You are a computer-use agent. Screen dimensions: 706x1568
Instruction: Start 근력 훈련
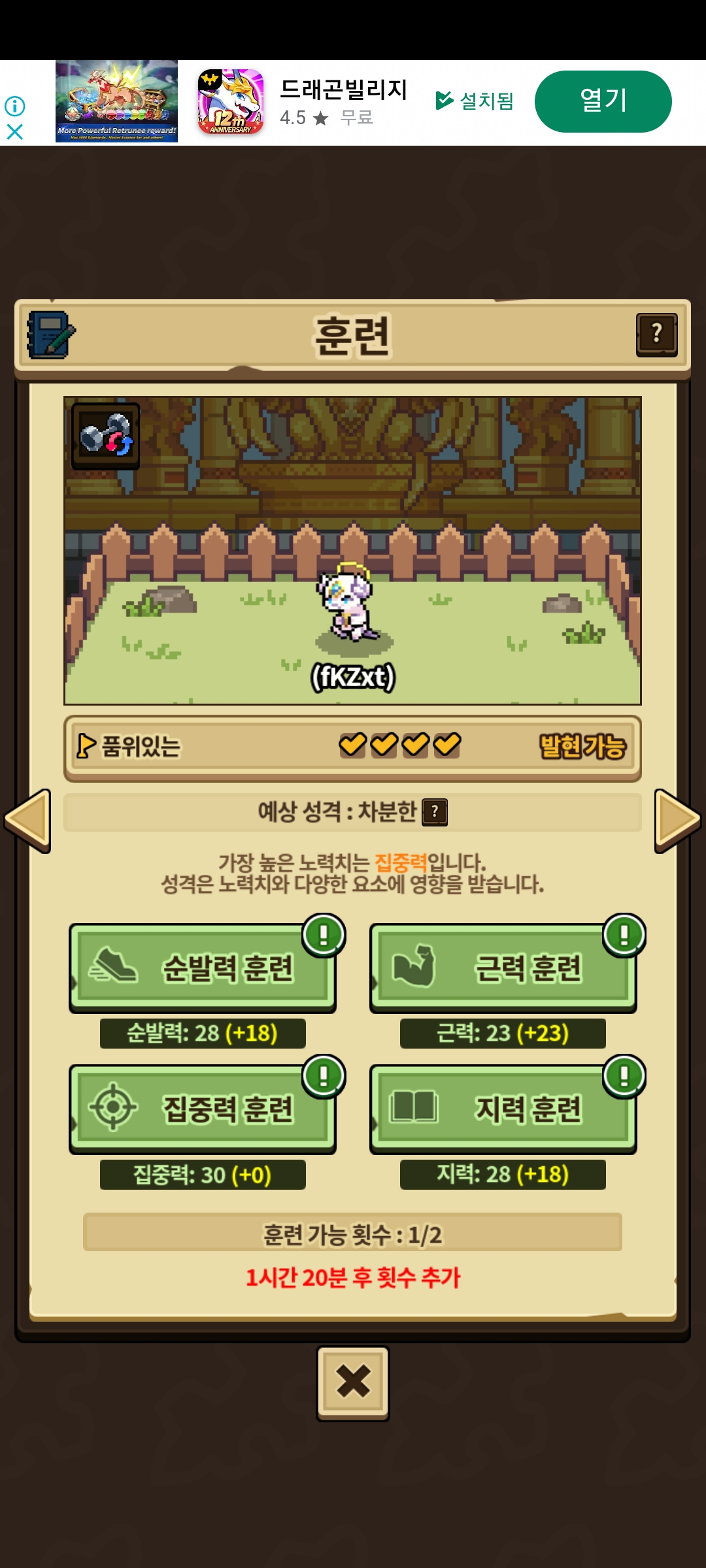tap(503, 968)
